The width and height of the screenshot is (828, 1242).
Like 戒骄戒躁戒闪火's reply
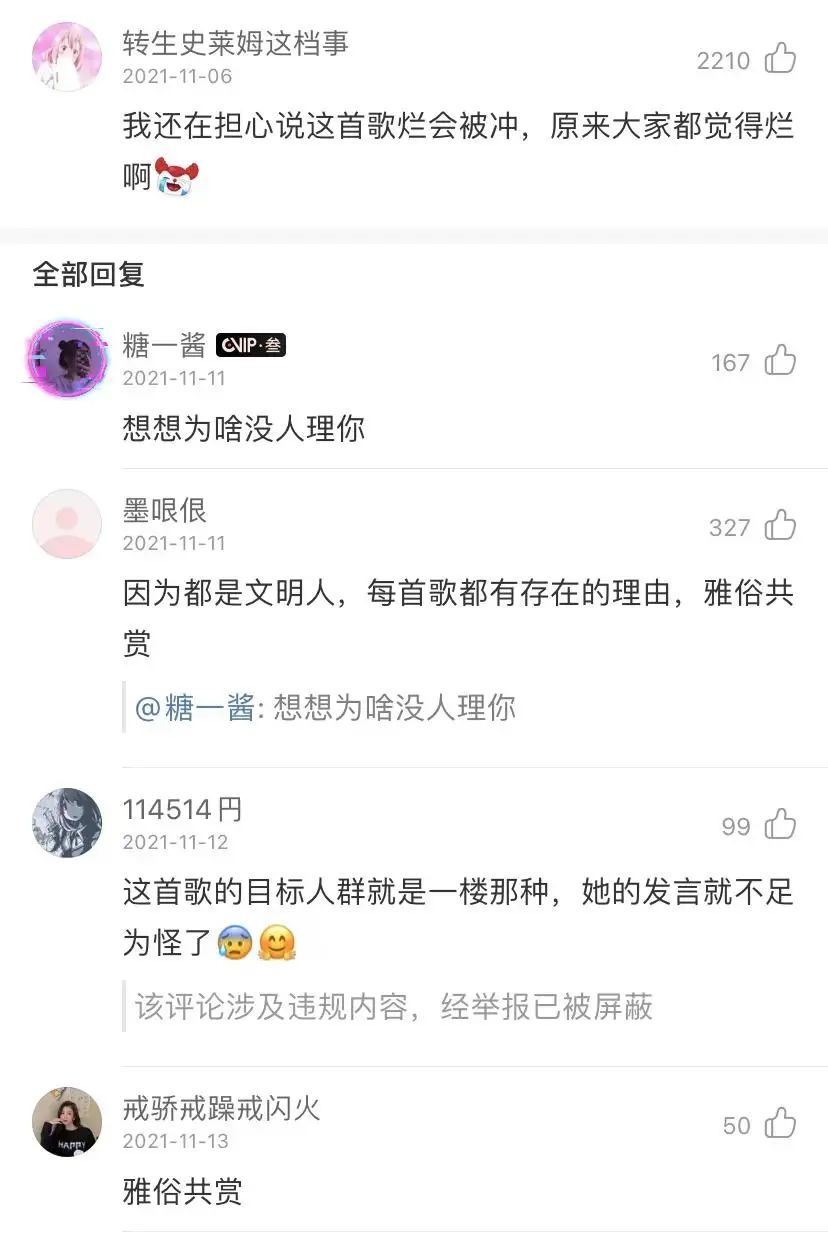780,1124
